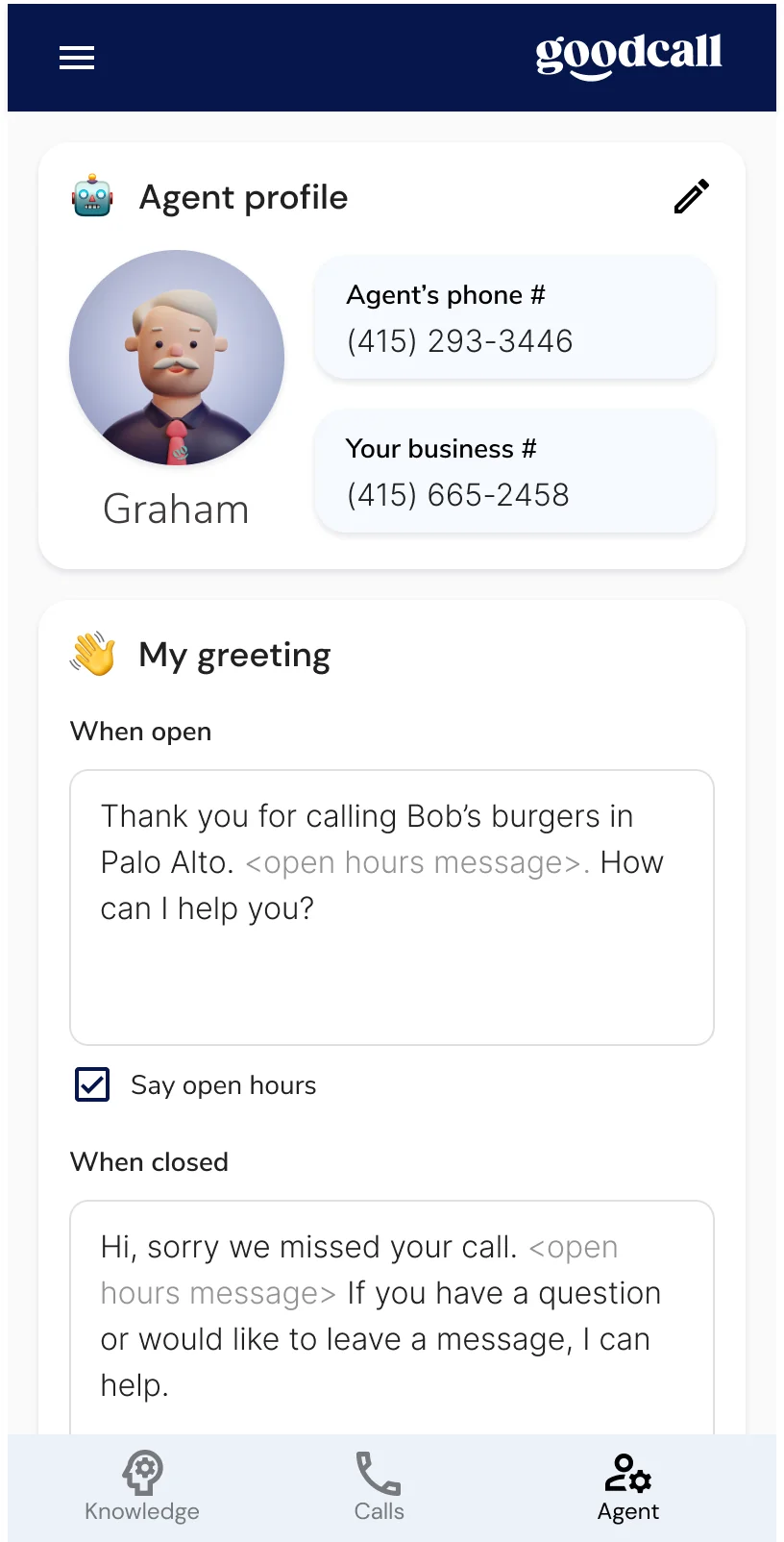This screenshot has width=784, height=1542.
Task: Switch to the Knowledge tab
Action: pyautogui.click(x=141, y=1487)
